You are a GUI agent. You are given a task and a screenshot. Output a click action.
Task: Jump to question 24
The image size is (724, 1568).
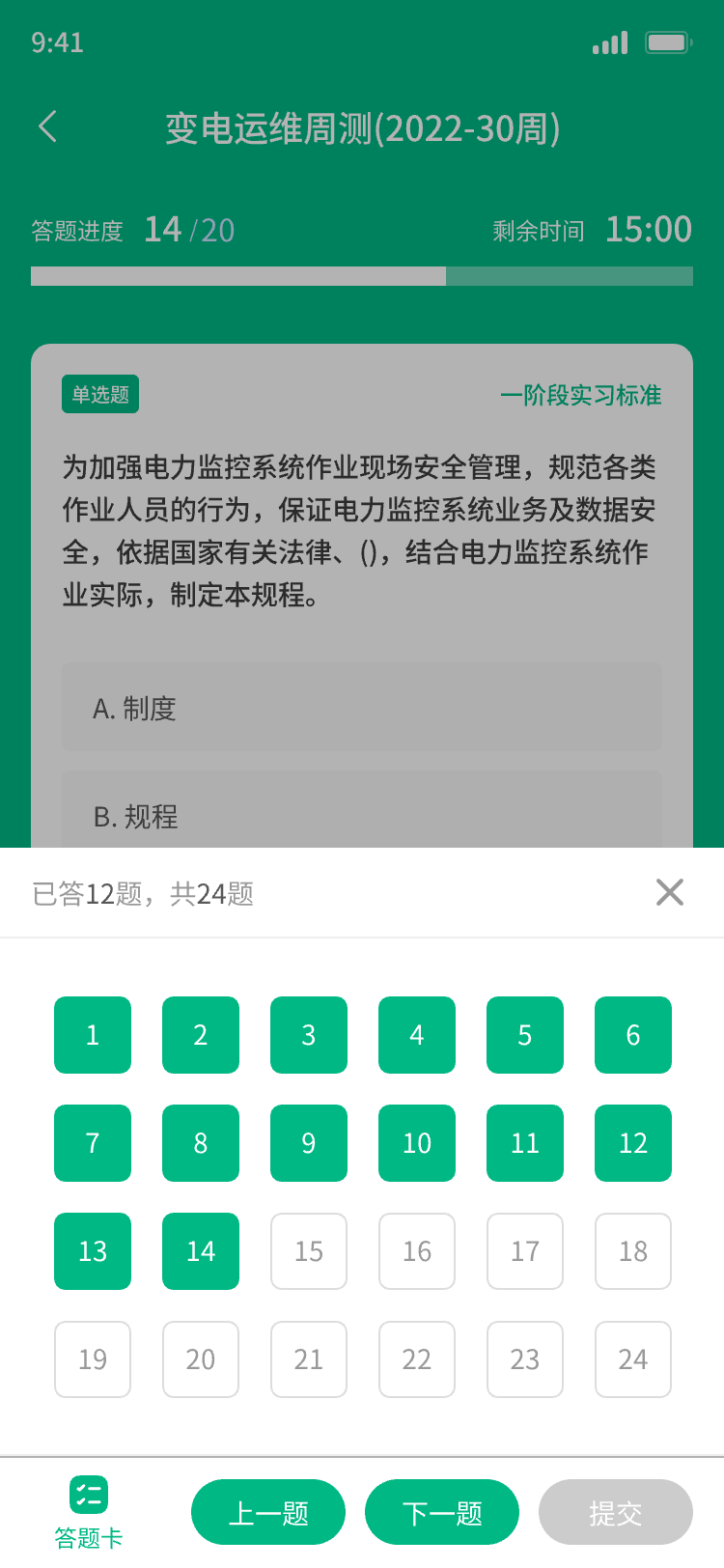[x=633, y=1359]
